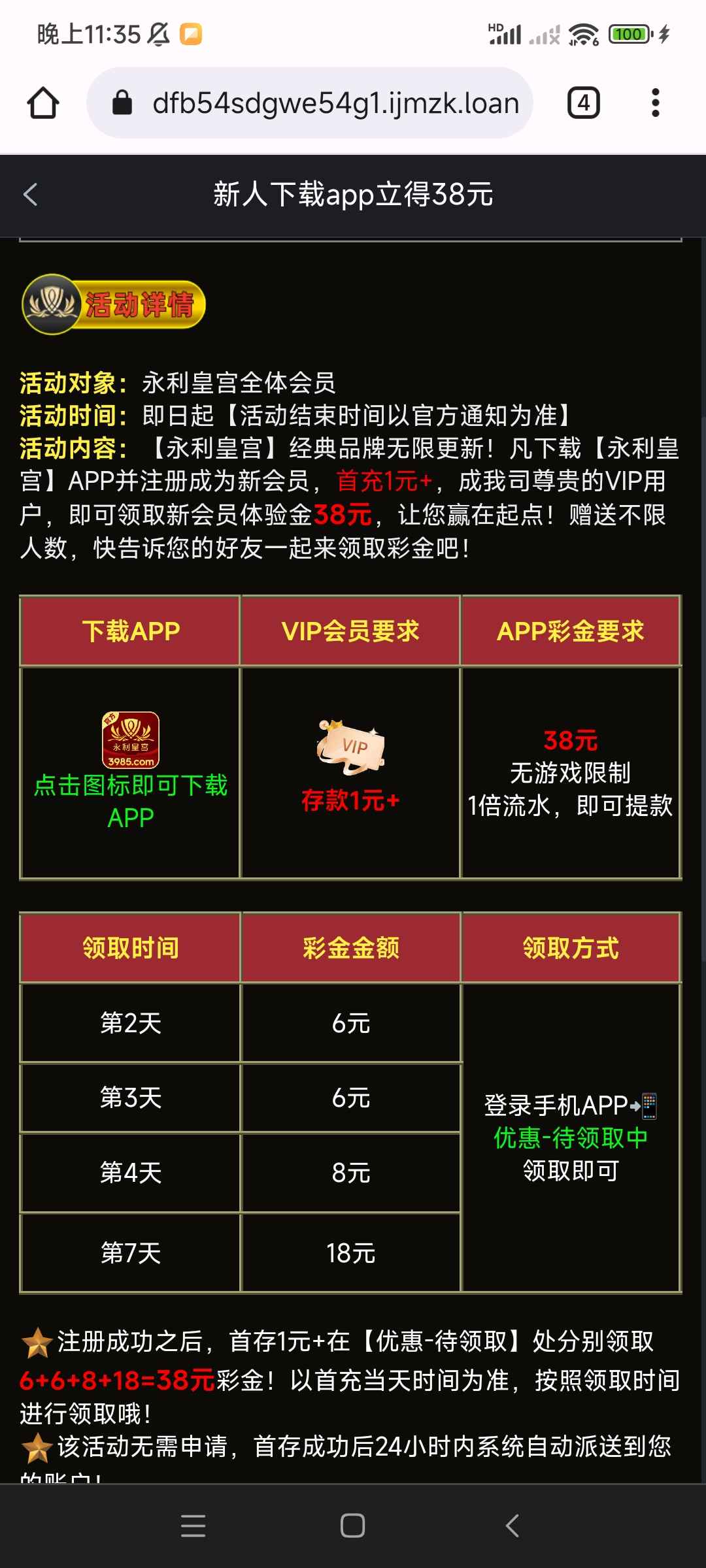Open recent apps from navigation bar
Viewport: 706px width, 1568px height.
coord(193,1526)
